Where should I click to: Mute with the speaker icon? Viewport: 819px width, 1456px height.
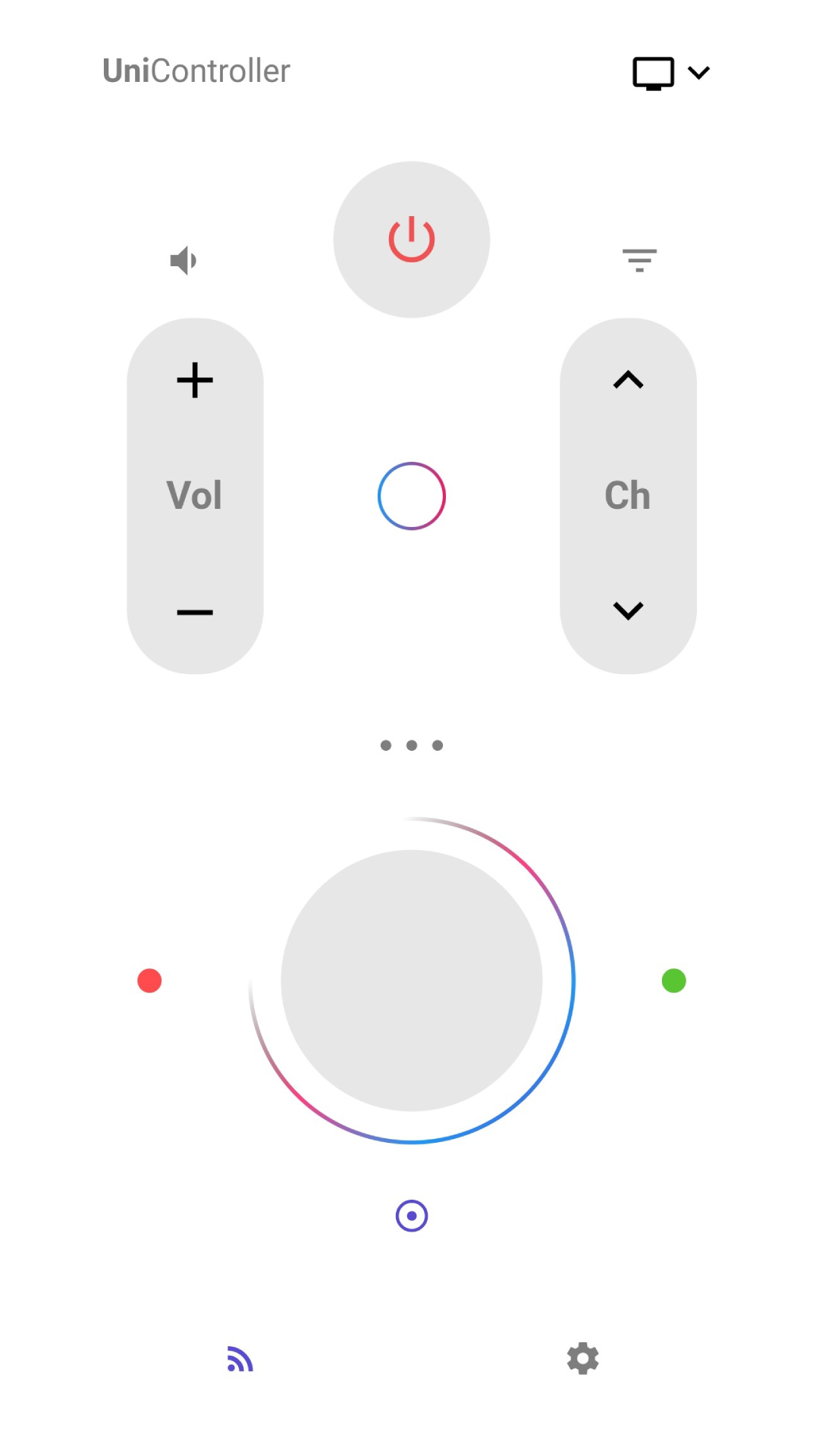[x=184, y=261]
